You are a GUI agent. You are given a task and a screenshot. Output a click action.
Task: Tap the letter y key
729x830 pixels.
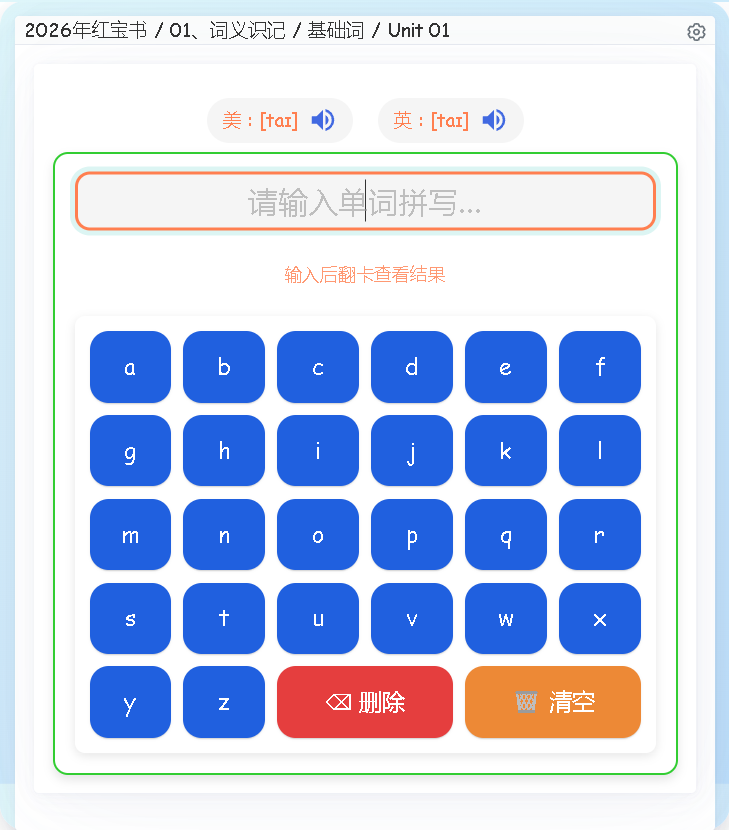point(130,702)
